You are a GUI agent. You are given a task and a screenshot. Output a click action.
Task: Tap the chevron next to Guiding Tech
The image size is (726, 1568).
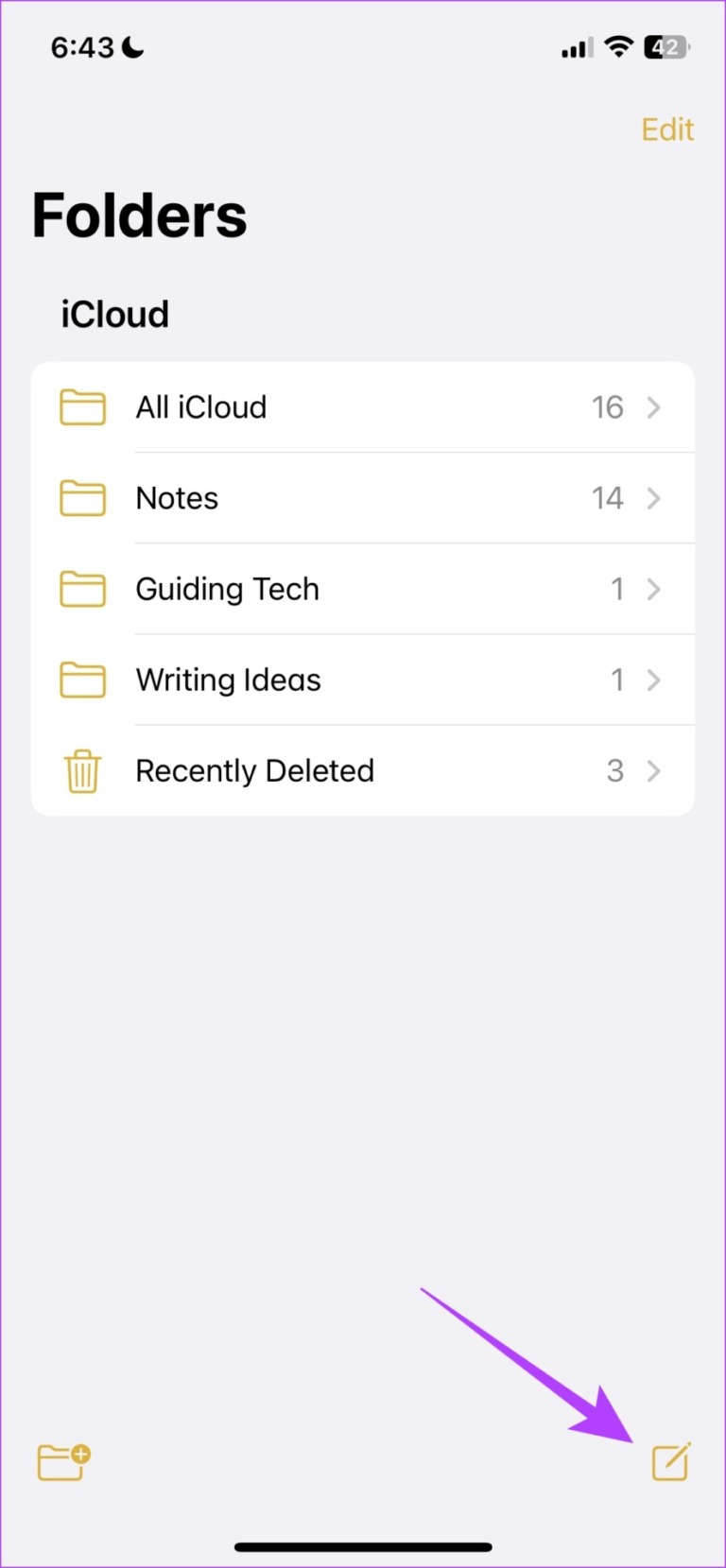pos(653,589)
